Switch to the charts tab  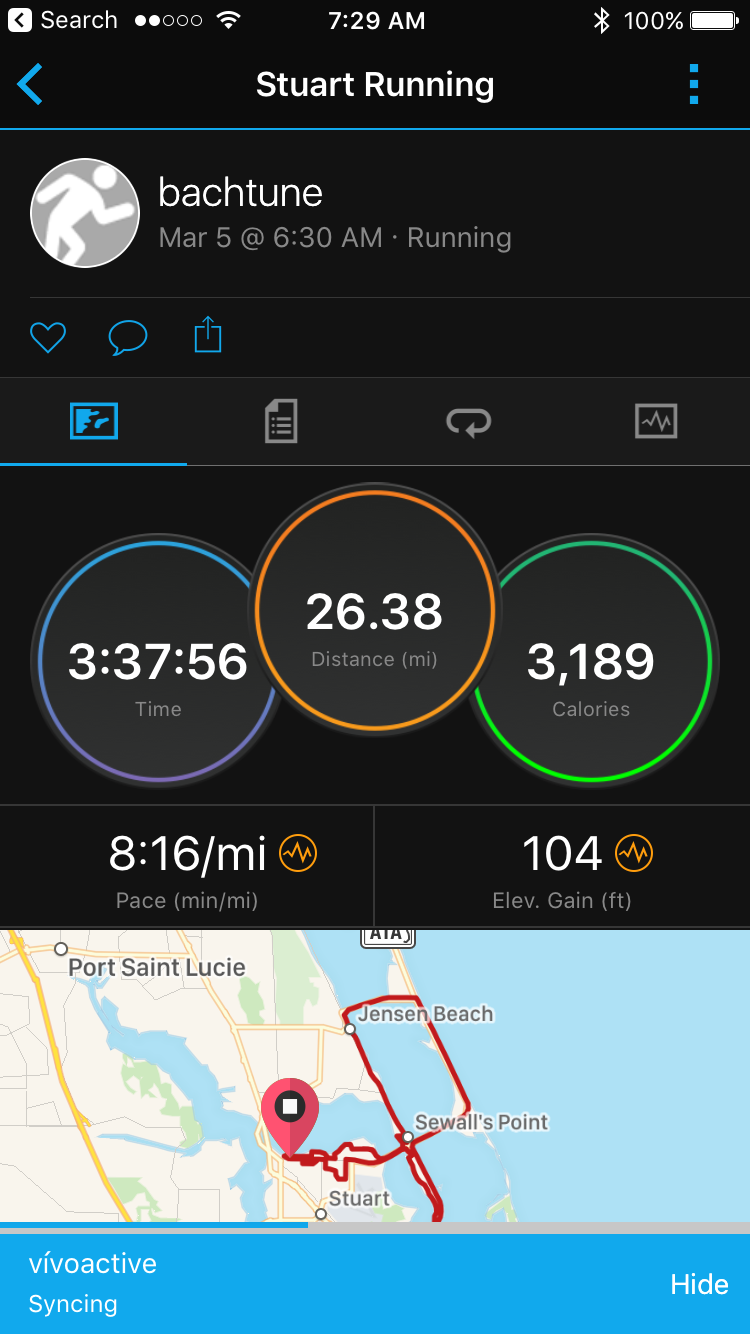point(656,421)
